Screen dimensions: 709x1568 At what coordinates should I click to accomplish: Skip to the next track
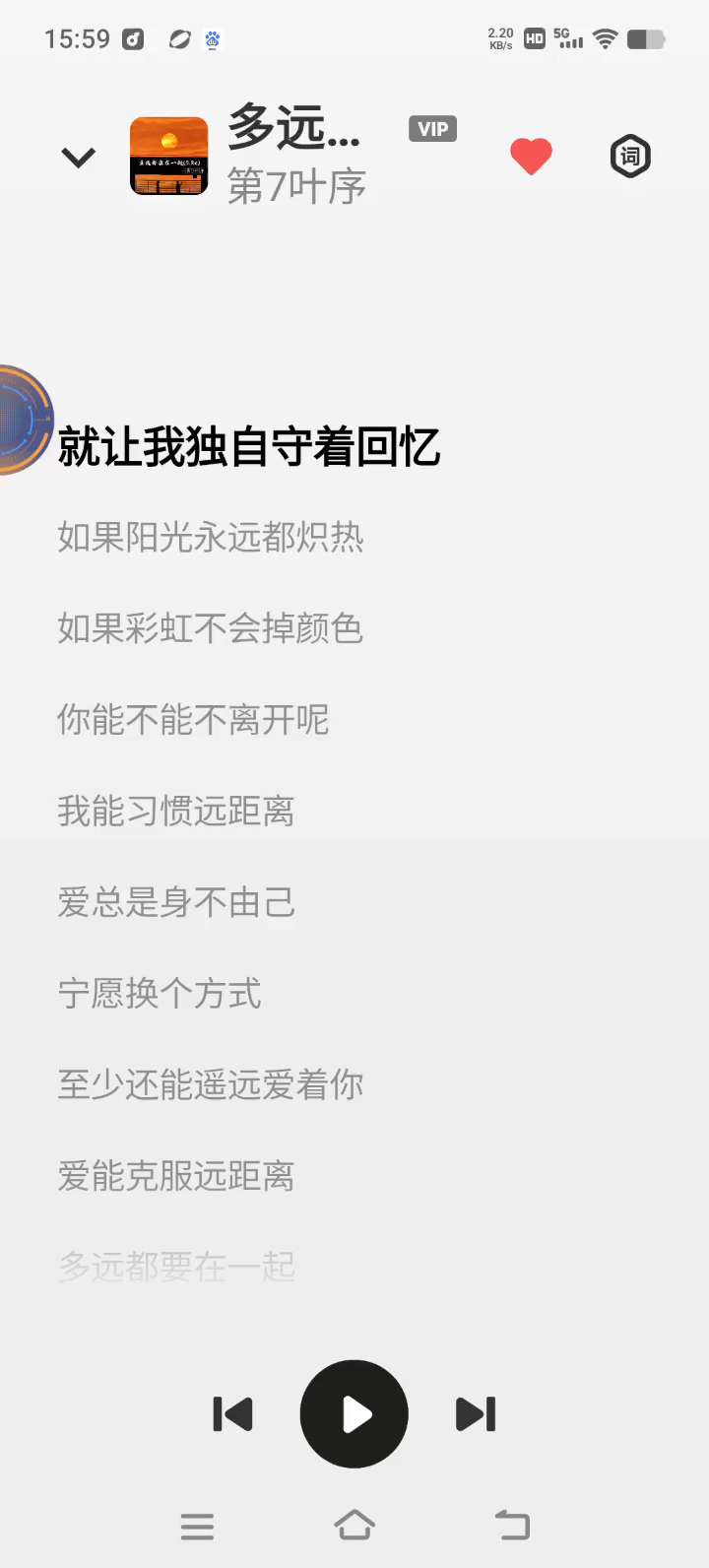476,1414
